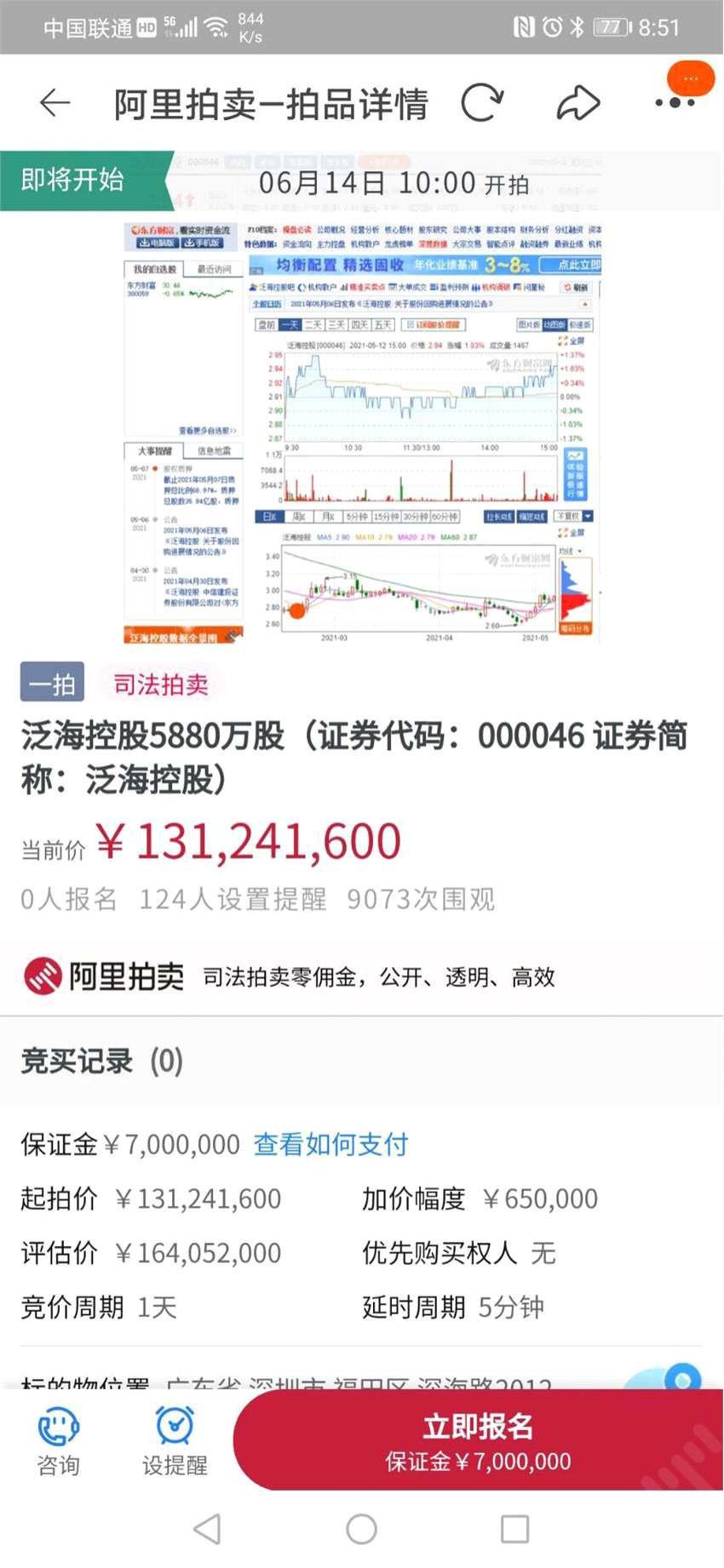
Task: Register now via 立即报名 button
Action: [x=479, y=1440]
